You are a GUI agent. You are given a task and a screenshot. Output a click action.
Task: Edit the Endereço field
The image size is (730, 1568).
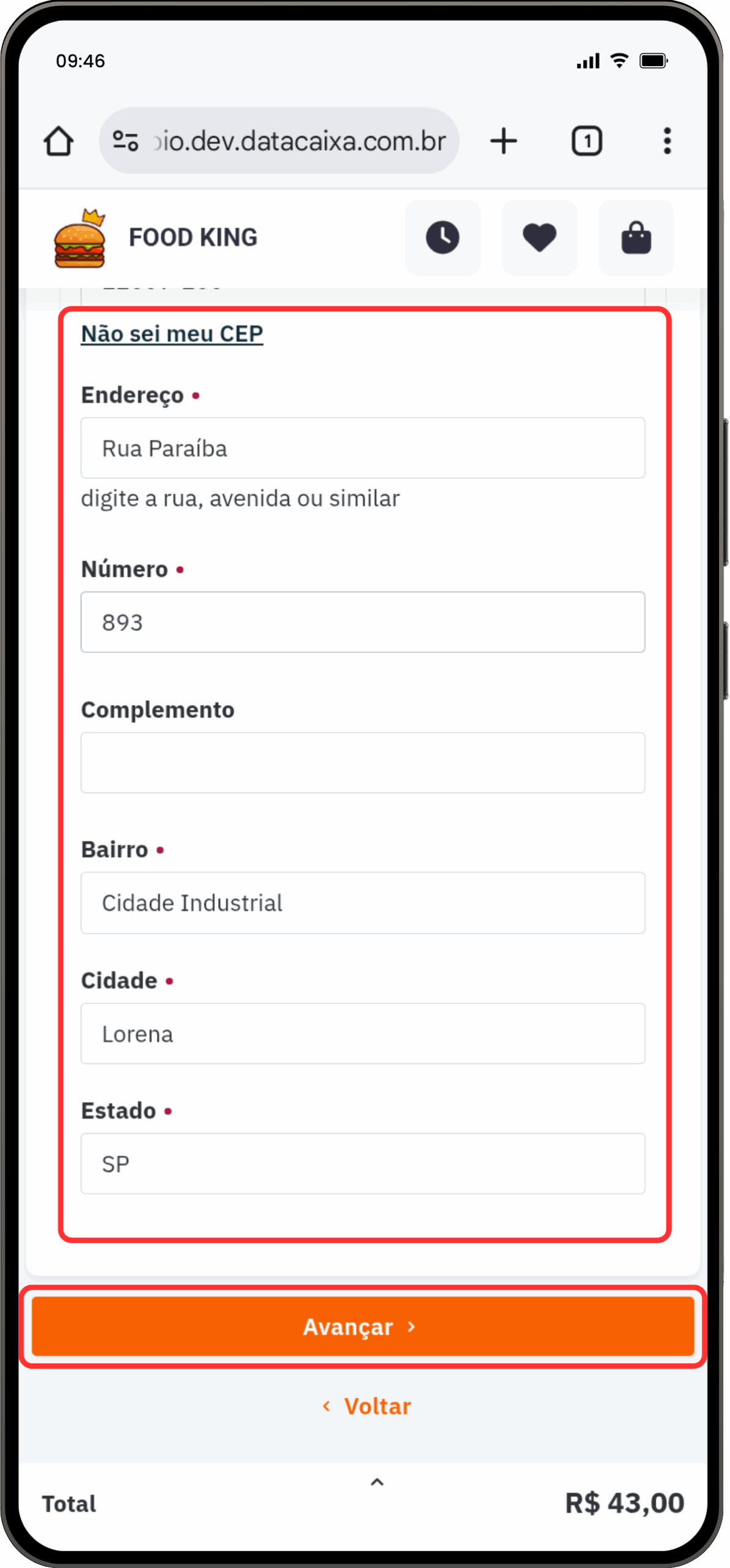tap(363, 448)
